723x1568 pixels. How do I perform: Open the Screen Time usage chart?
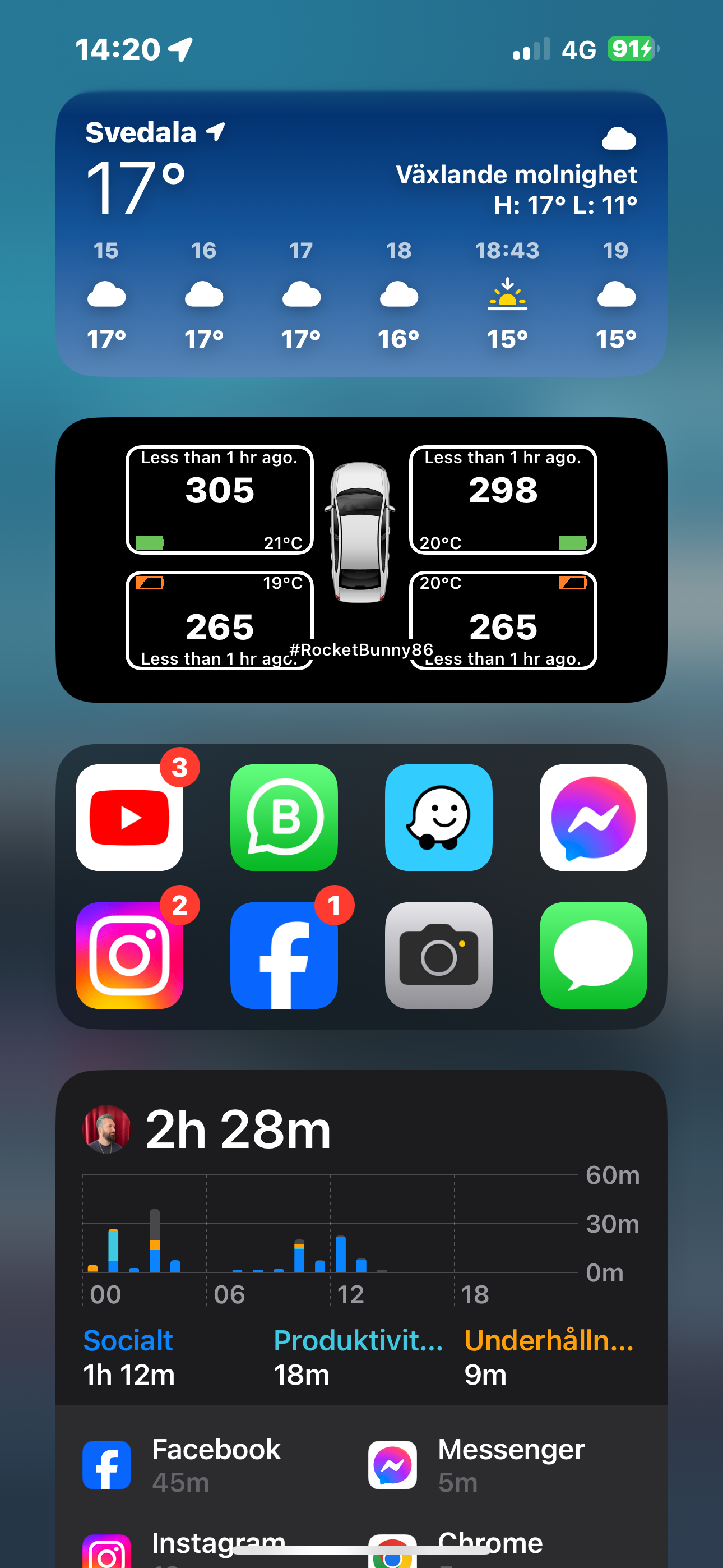(361, 1235)
